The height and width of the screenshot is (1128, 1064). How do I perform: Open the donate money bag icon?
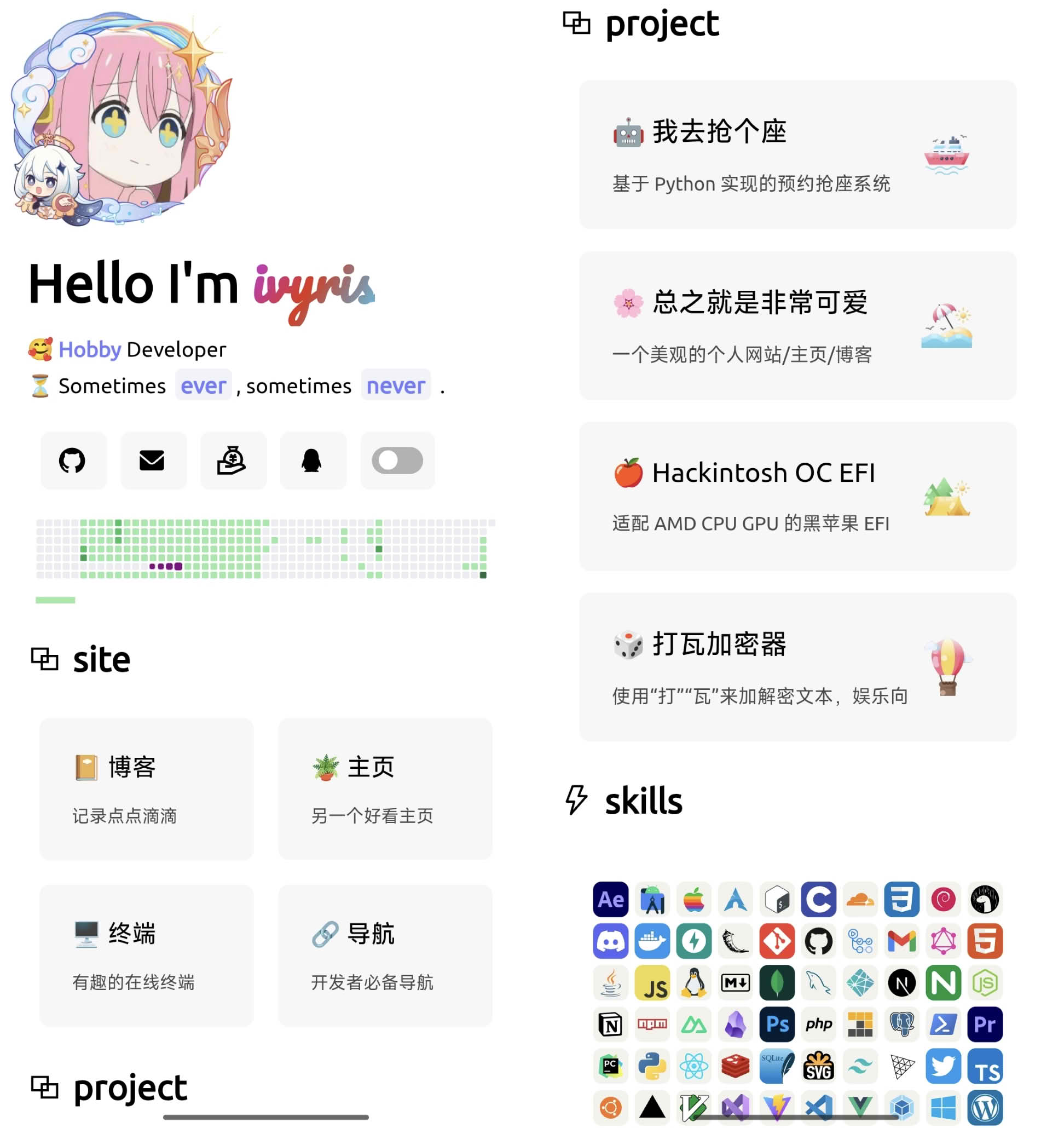point(233,461)
